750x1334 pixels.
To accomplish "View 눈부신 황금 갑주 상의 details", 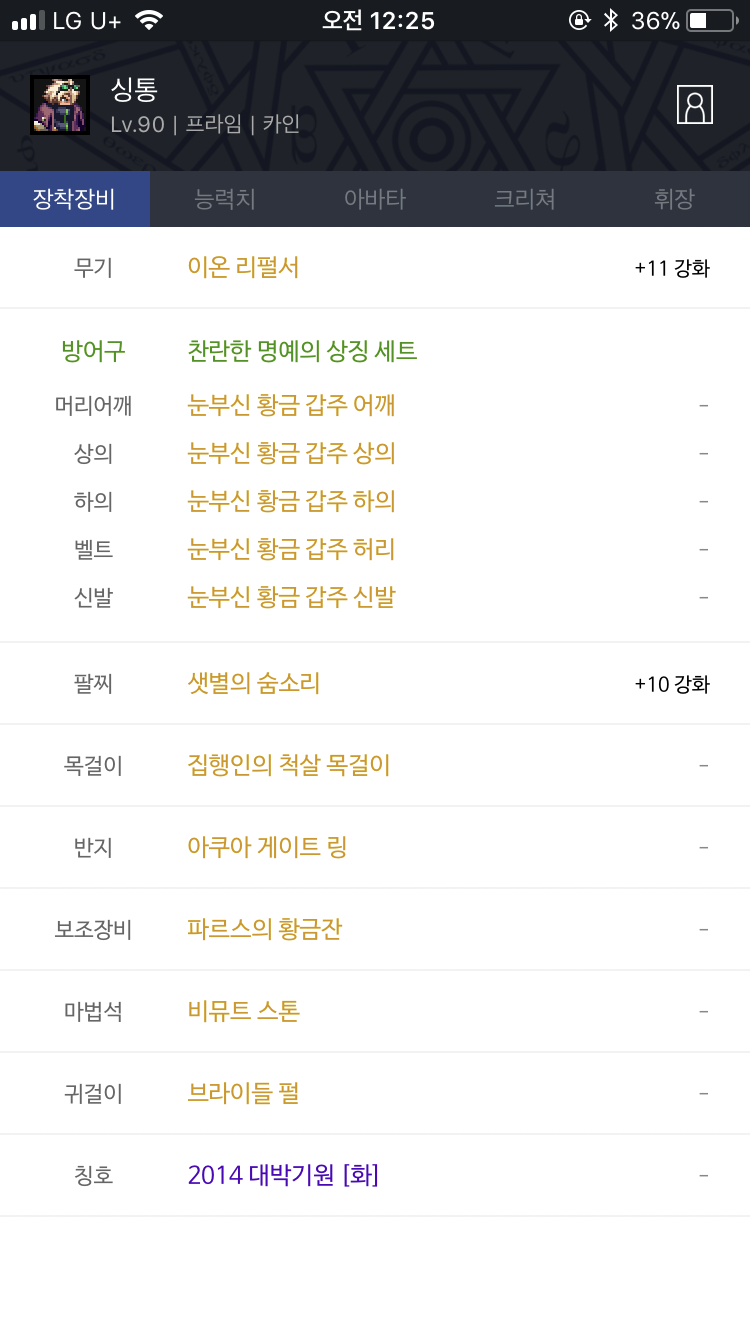I will (291, 453).
